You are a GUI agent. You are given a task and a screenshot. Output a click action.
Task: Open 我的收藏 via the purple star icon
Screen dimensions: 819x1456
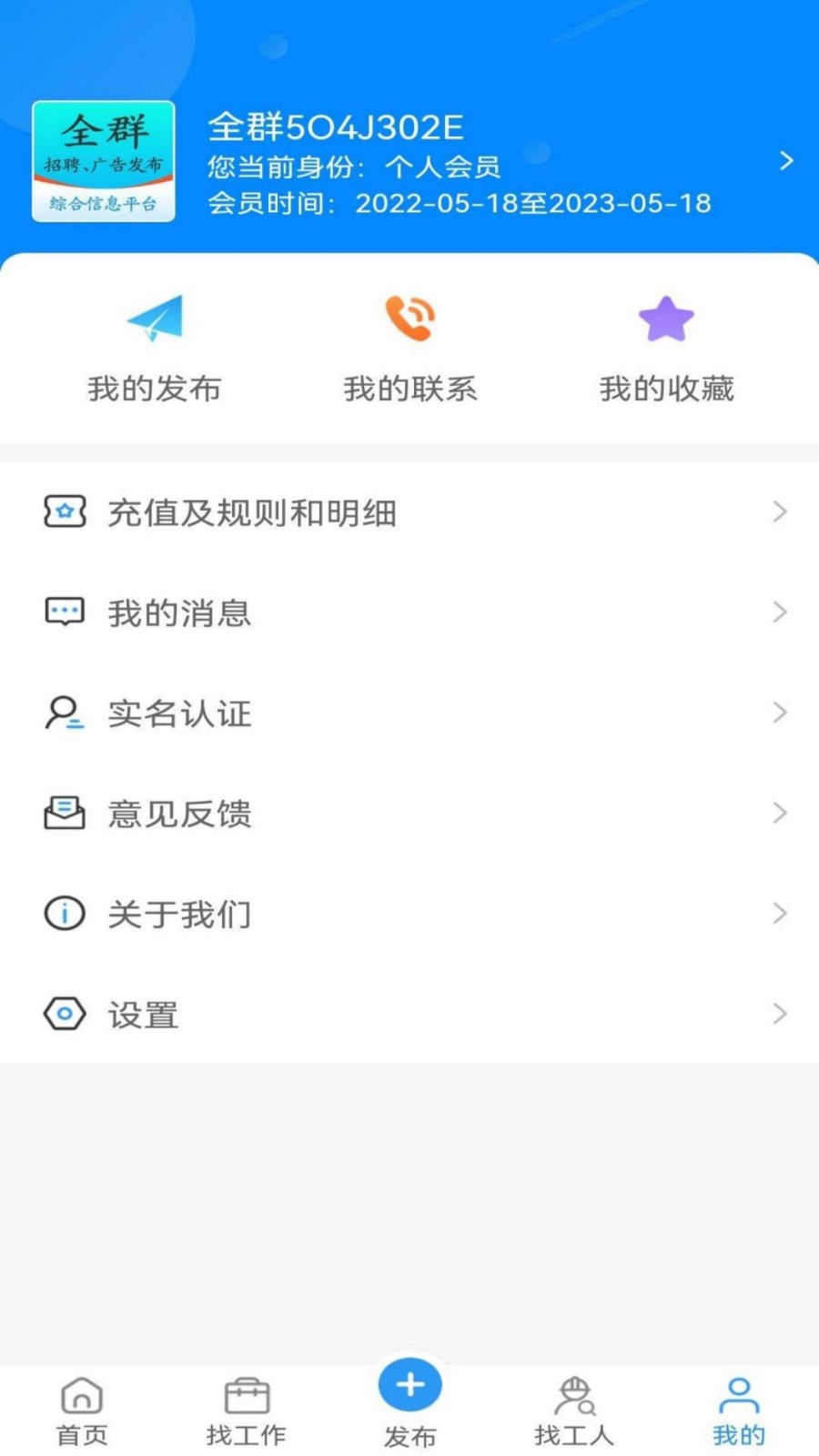[667, 318]
